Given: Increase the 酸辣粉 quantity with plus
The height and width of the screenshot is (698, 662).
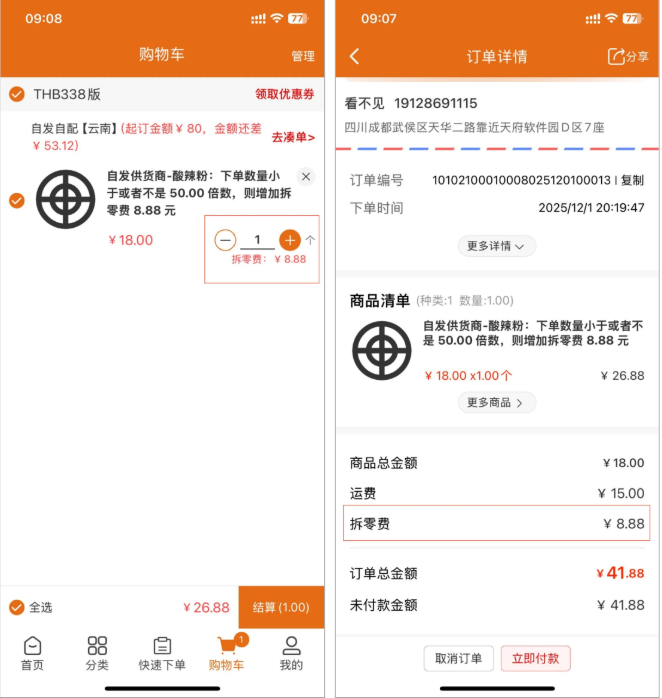Looking at the screenshot, I should (x=289, y=240).
